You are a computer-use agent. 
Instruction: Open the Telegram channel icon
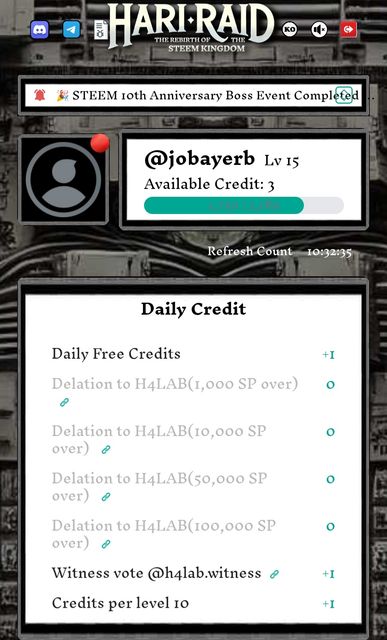[71, 30]
